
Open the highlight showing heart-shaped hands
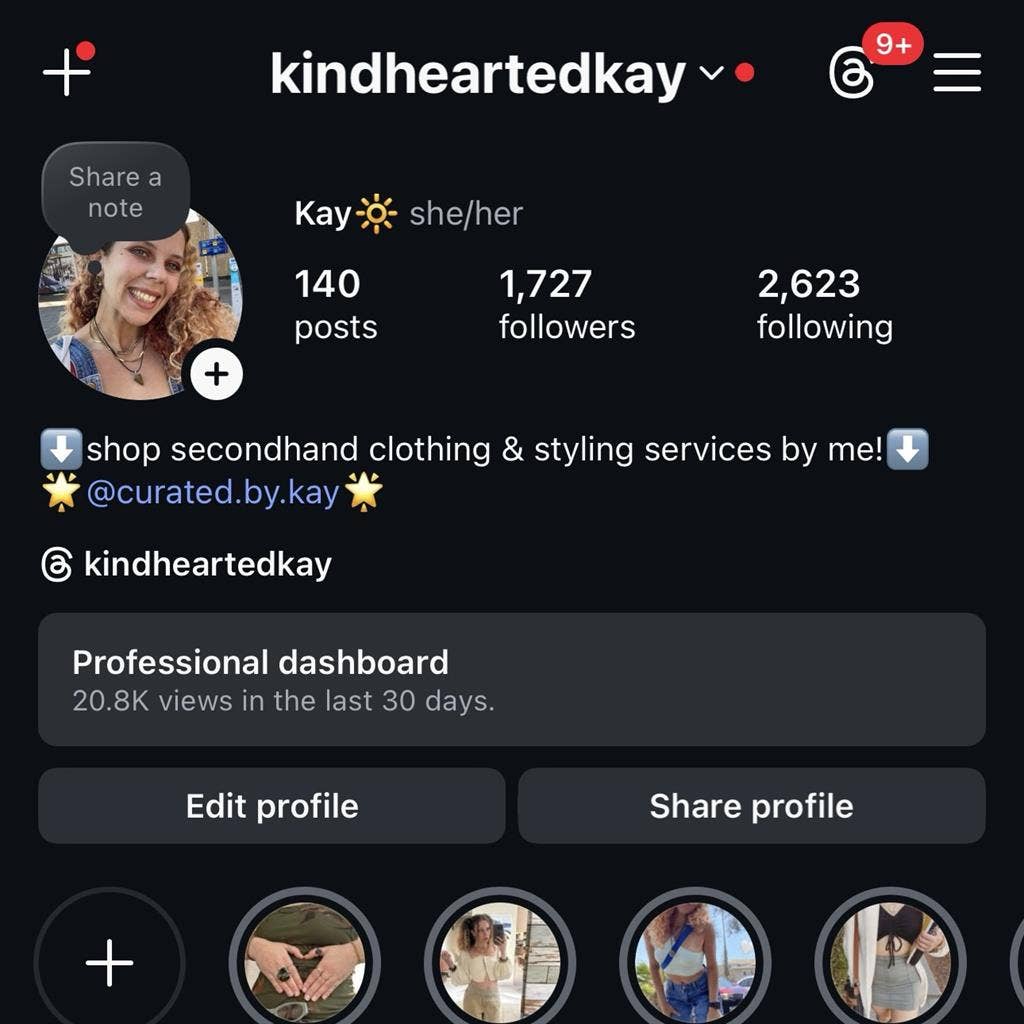pyautogui.click(x=304, y=962)
